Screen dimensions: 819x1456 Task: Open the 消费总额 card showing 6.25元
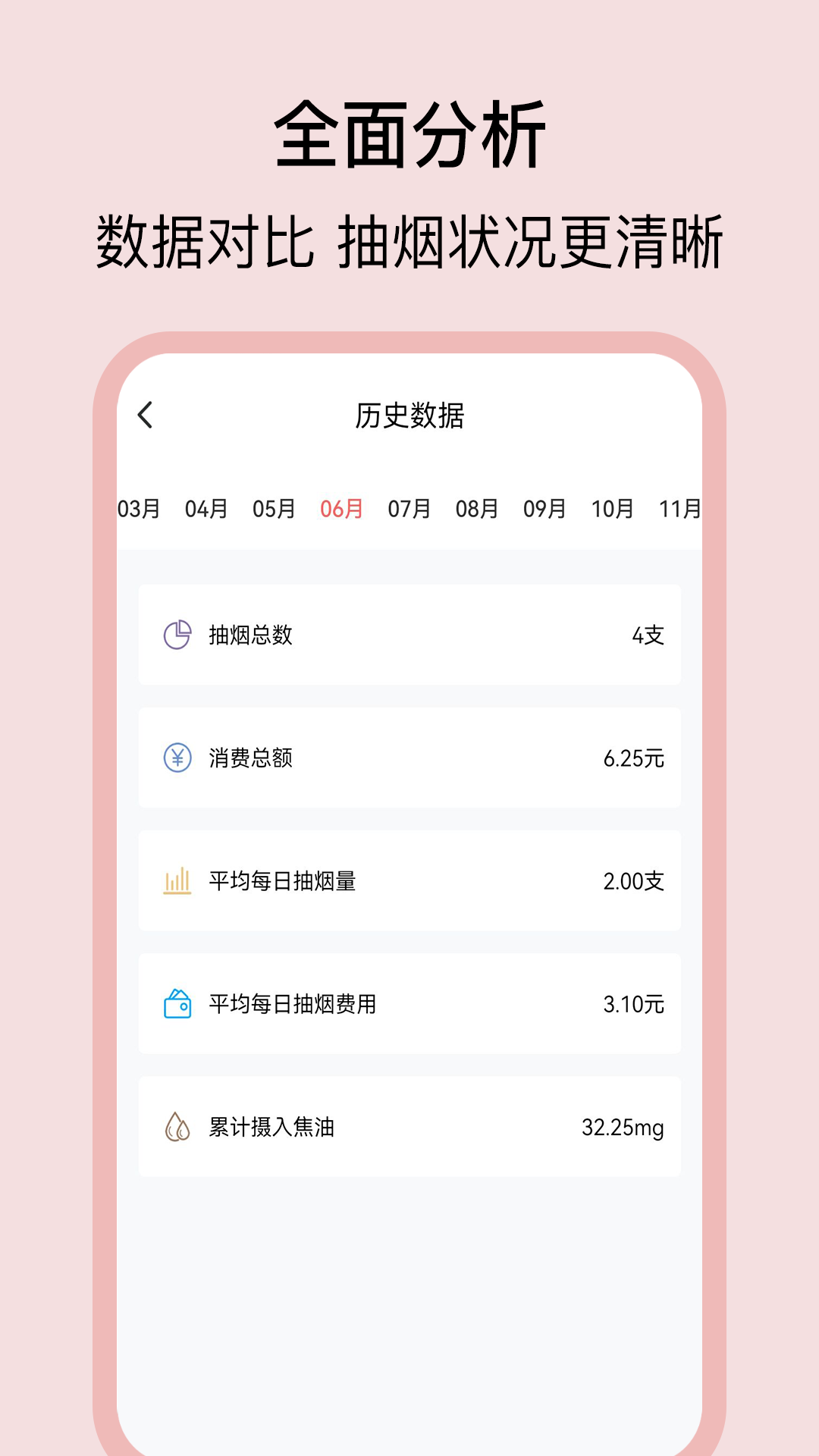(x=409, y=758)
